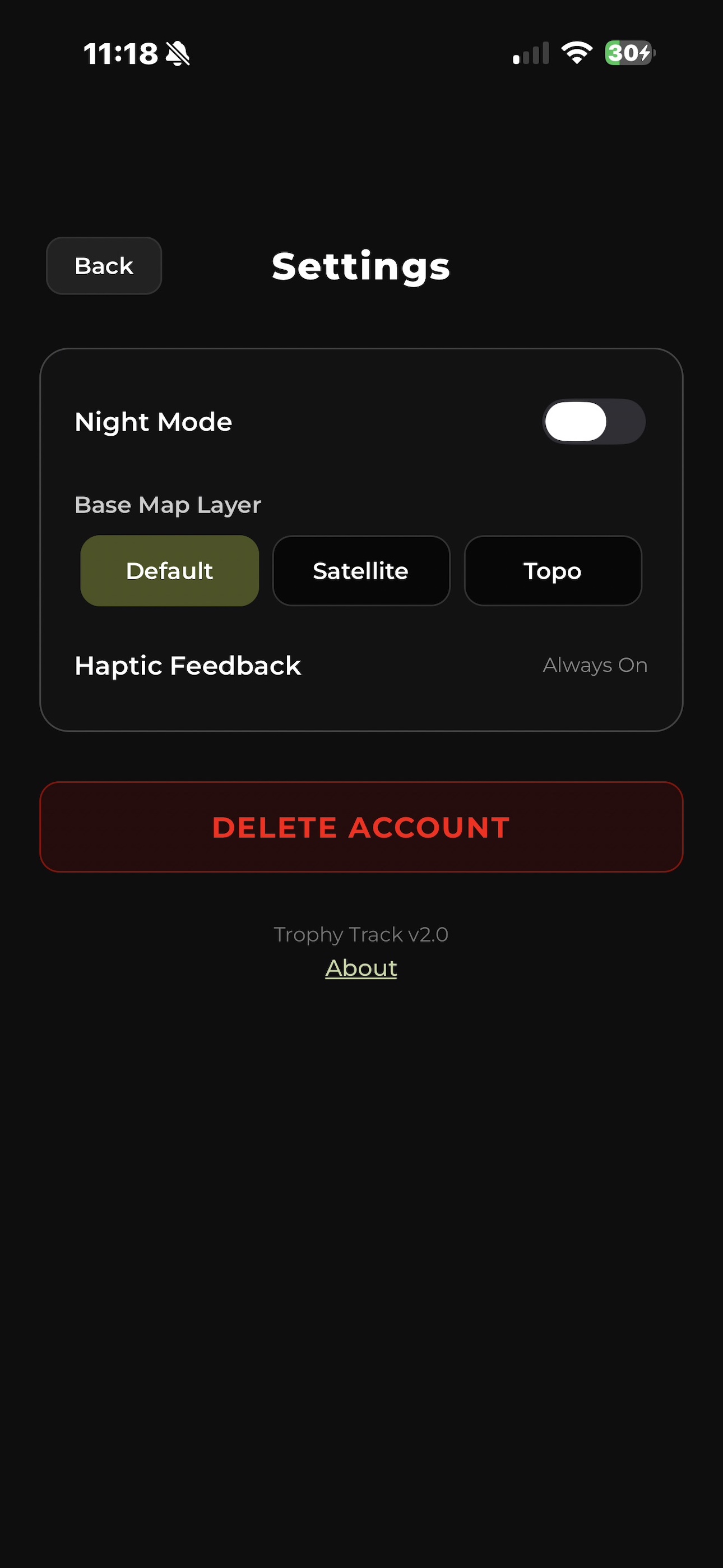Tap the Trophy Track v2.0 version text
The image size is (723, 1568).
pos(361,934)
